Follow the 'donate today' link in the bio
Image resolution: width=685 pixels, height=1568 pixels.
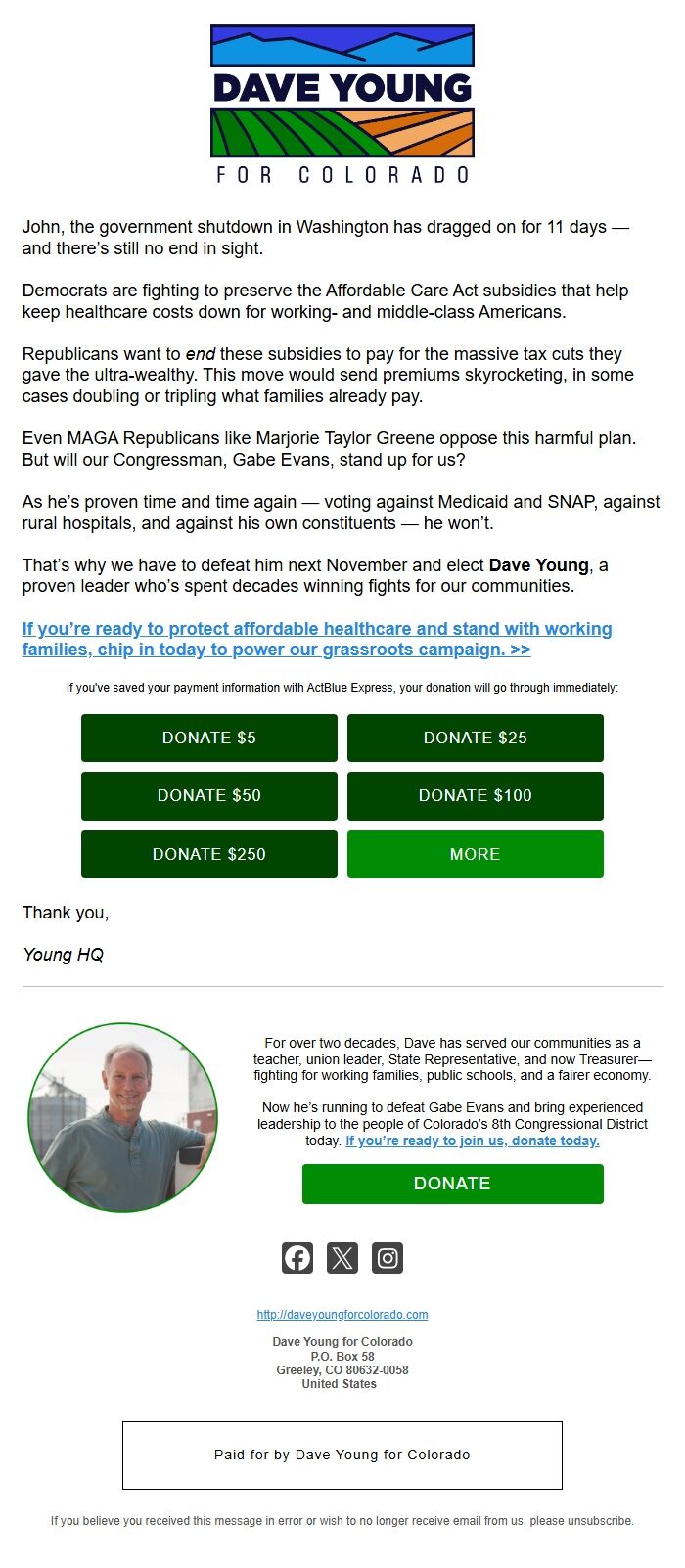472,1141
